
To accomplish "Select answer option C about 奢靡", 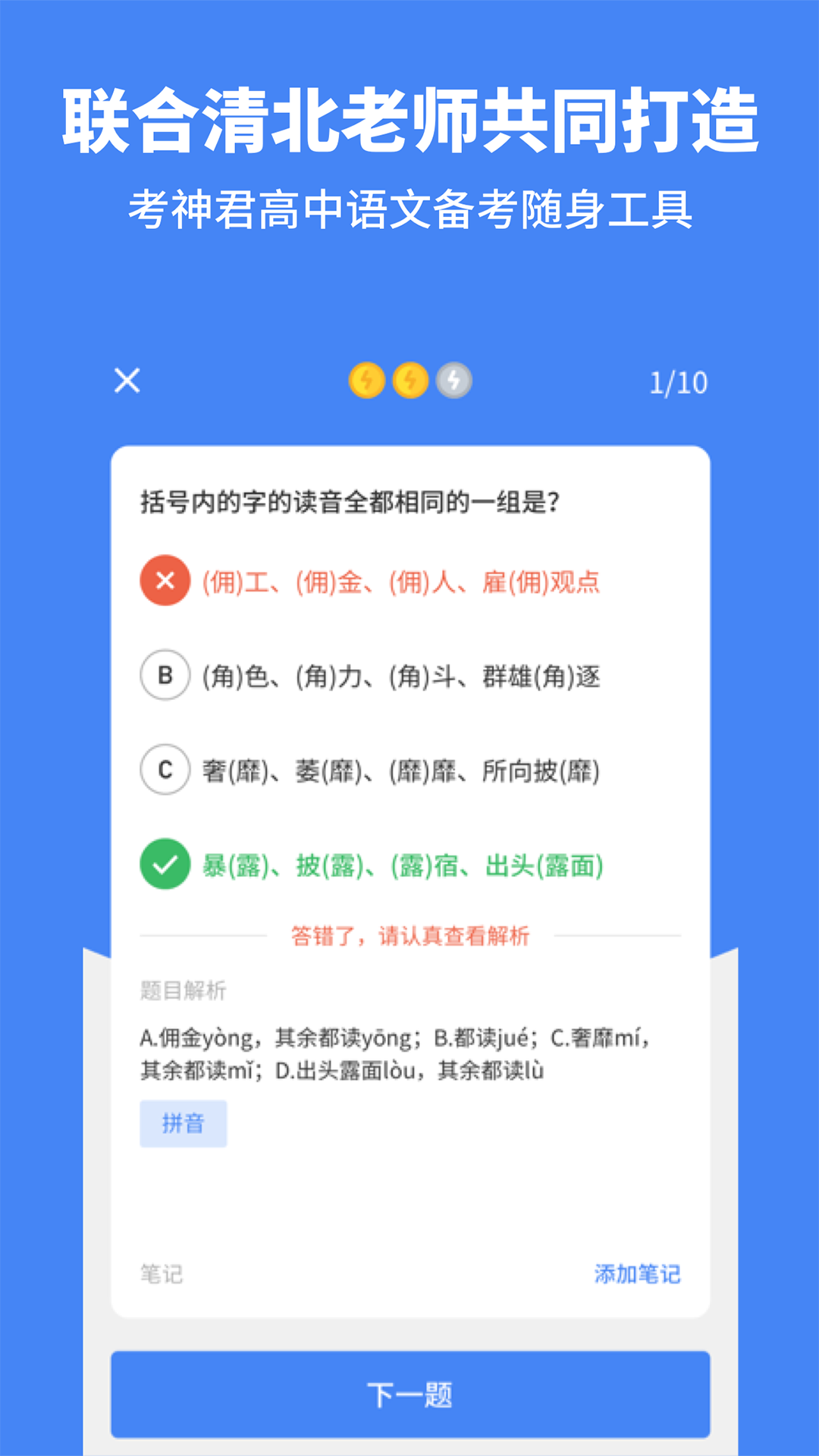I will 402,770.
